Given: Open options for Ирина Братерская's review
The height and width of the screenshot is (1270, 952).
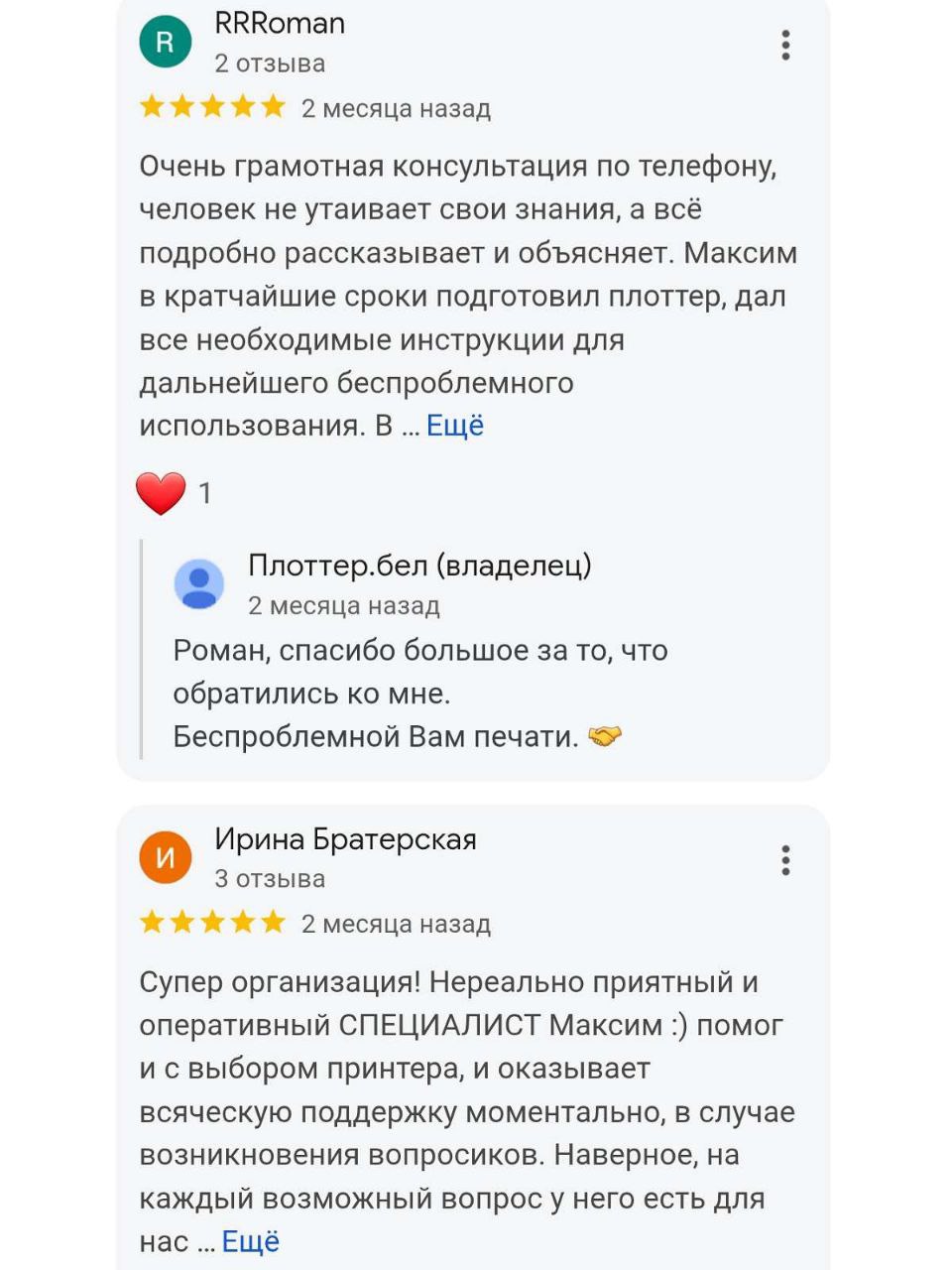Looking at the screenshot, I should pyautogui.click(x=785, y=860).
